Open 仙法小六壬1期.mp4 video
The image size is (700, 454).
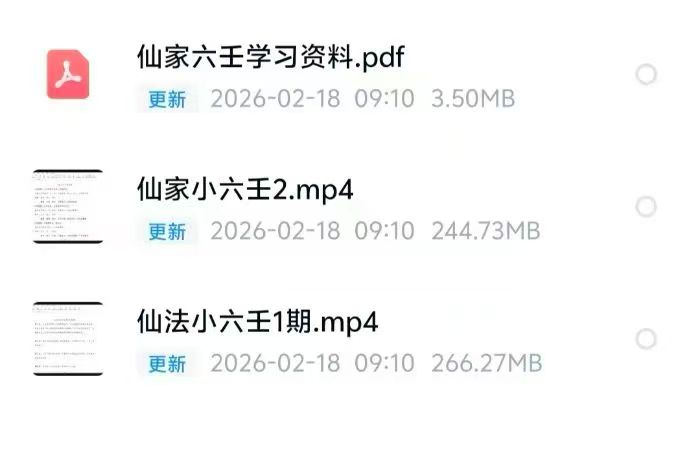[257, 321]
